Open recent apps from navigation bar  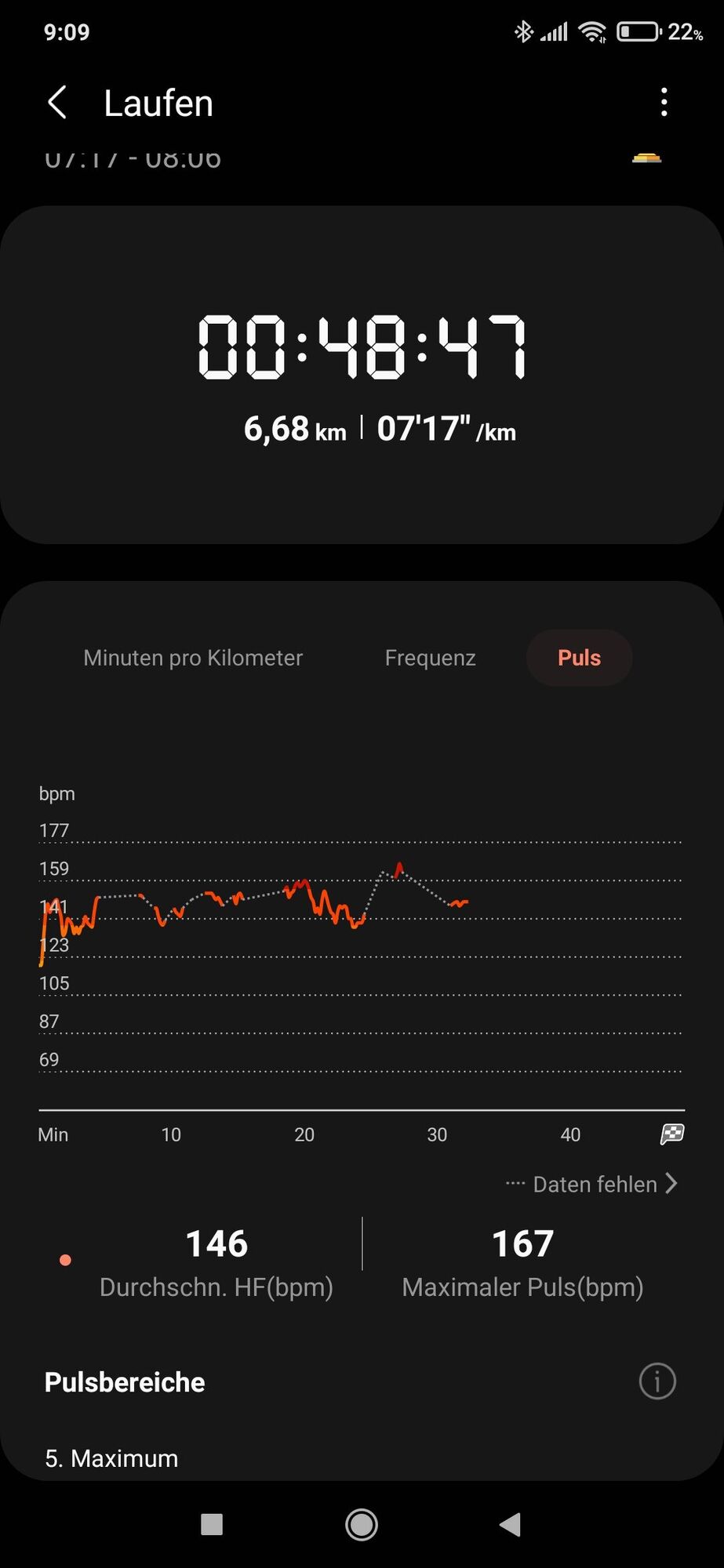[212, 1524]
